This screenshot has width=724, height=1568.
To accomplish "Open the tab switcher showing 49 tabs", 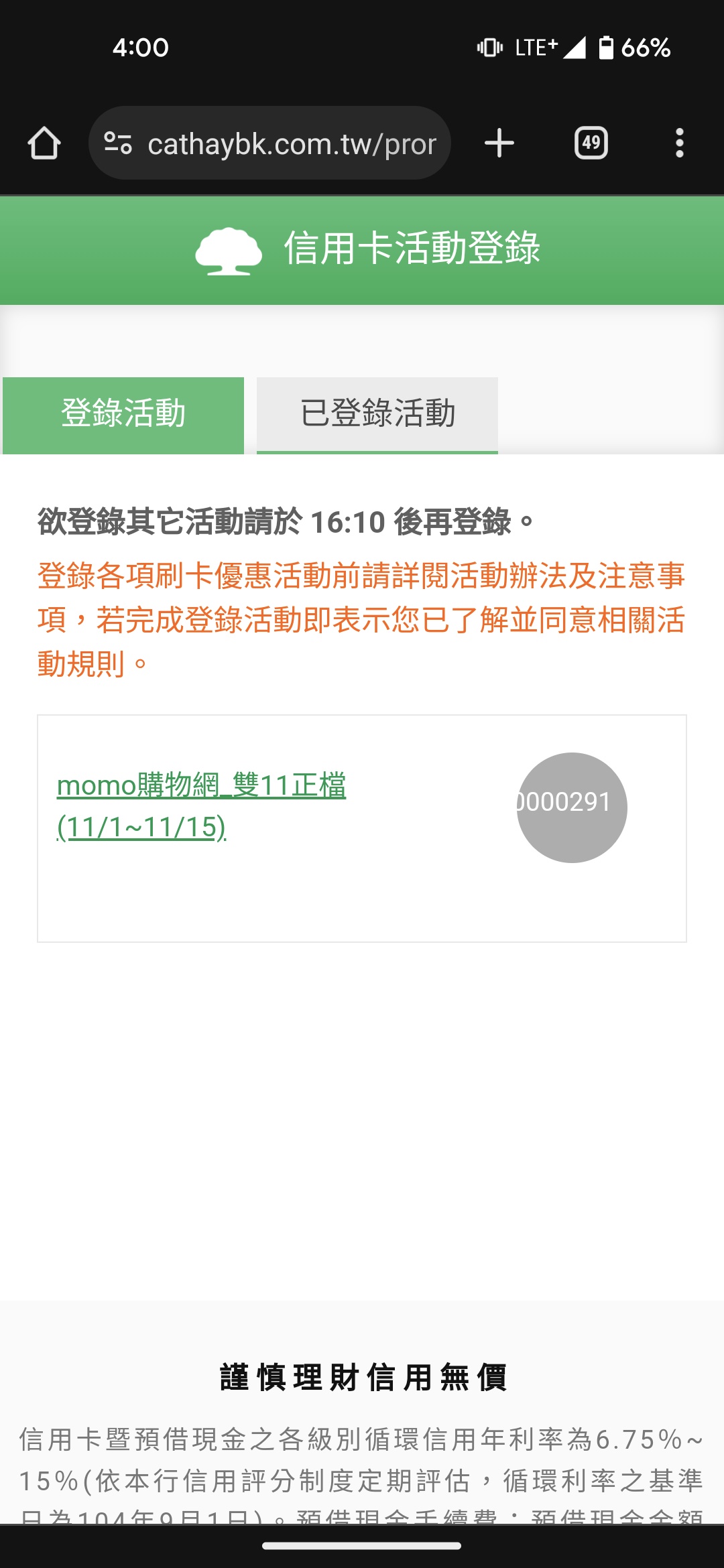I will (x=591, y=143).
